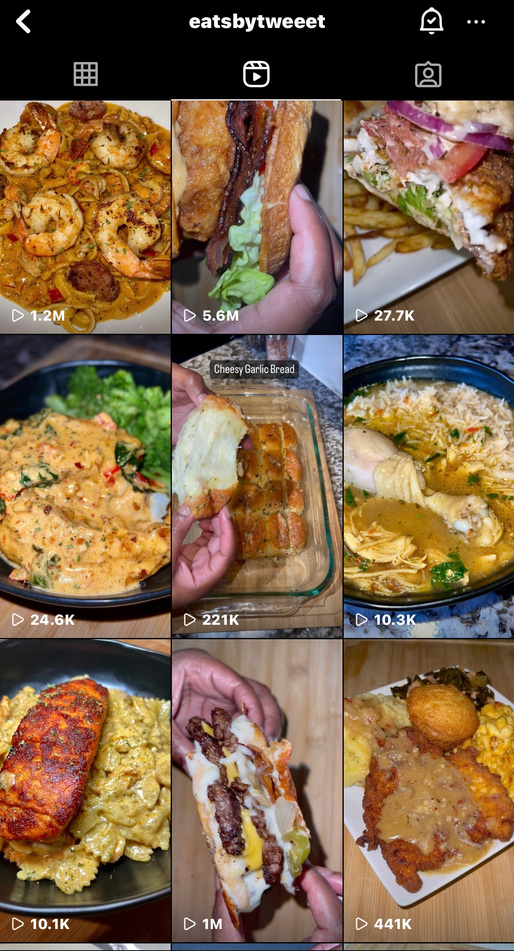Open the Cheesy Garlic Bread reel
The width and height of the screenshot is (514, 951).
257,486
